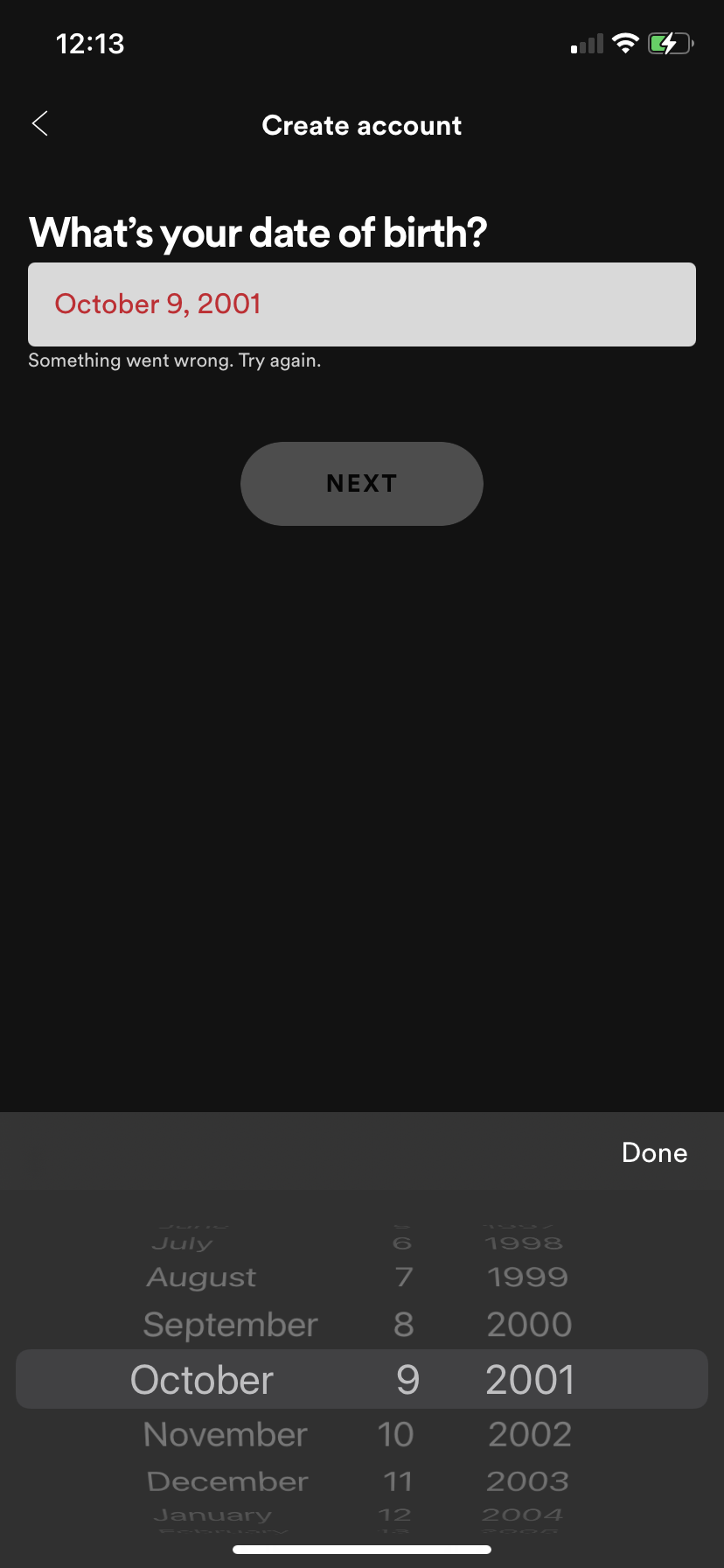
Task: Pick day 8 in the picker
Action: tap(403, 1325)
